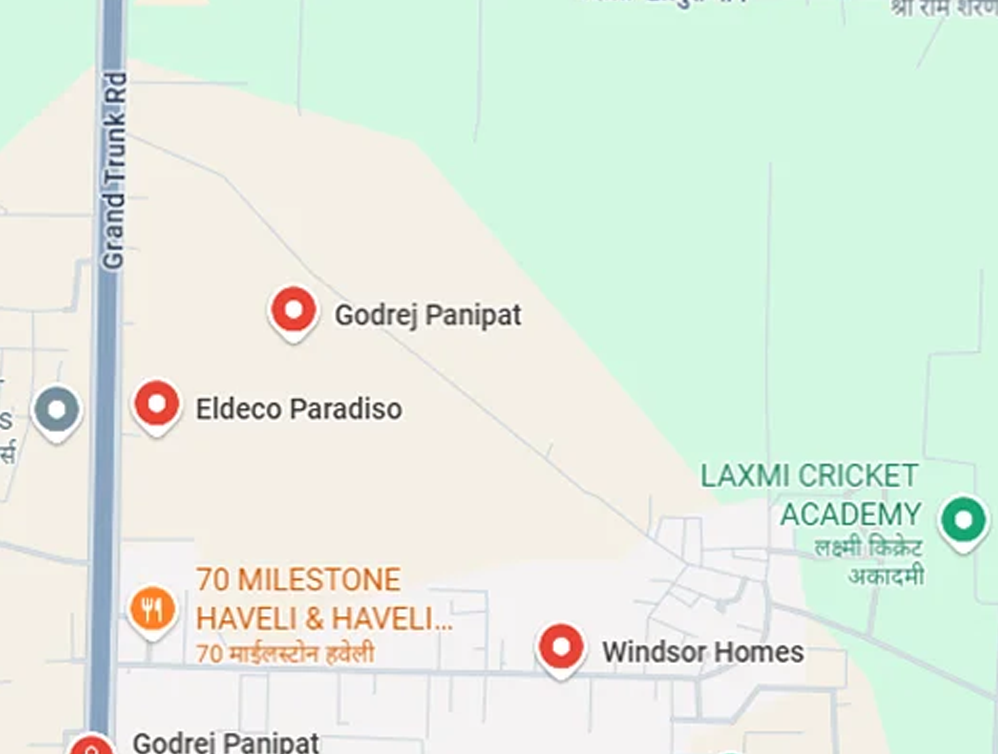Image resolution: width=998 pixels, height=754 pixels.
Task: Open the Windsor Homes location marker
Action: point(561,648)
